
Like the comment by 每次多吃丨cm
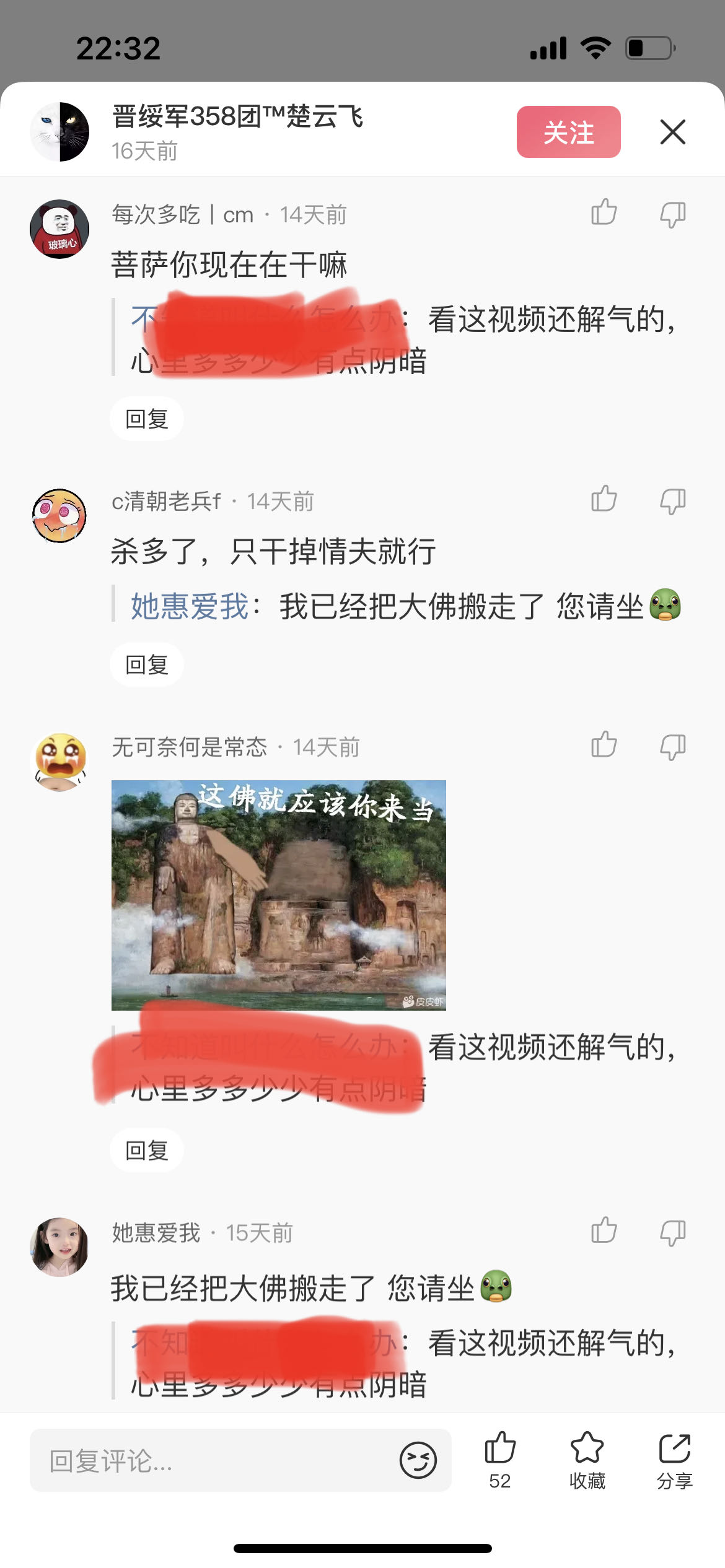pos(604,214)
